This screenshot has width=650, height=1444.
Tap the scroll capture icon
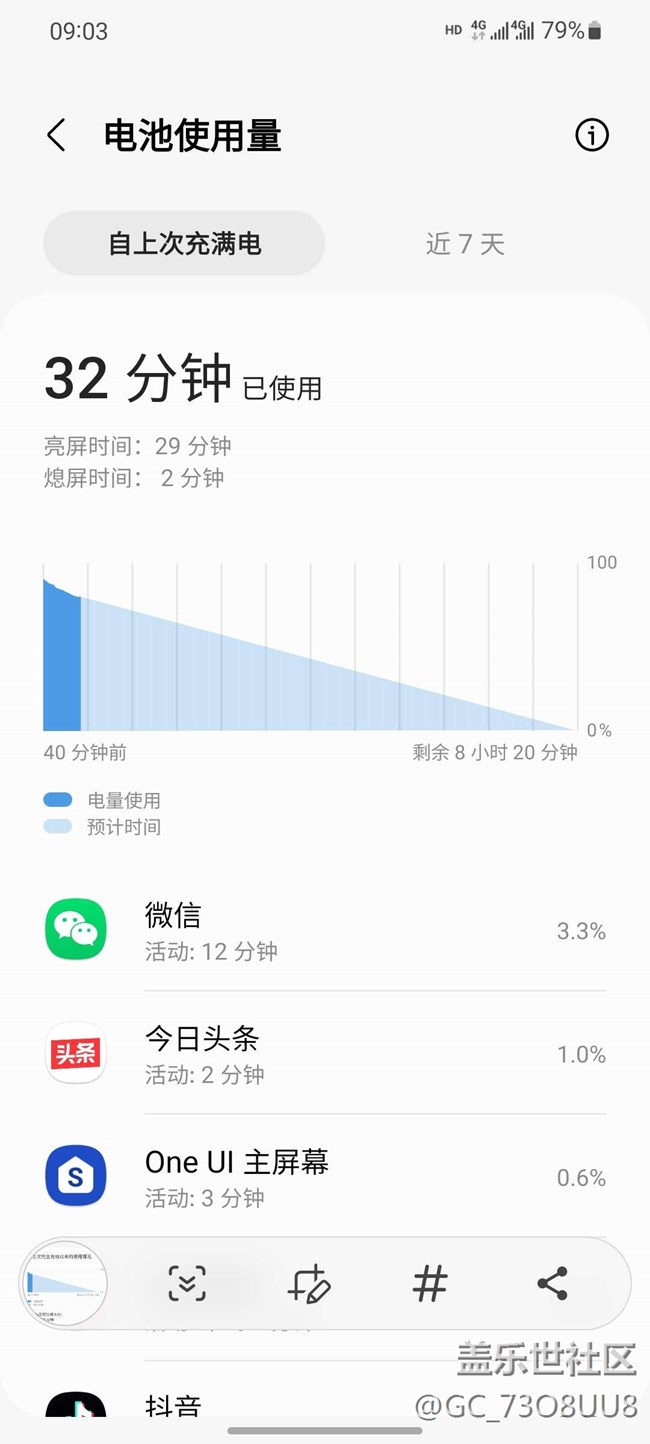point(187,1283)
